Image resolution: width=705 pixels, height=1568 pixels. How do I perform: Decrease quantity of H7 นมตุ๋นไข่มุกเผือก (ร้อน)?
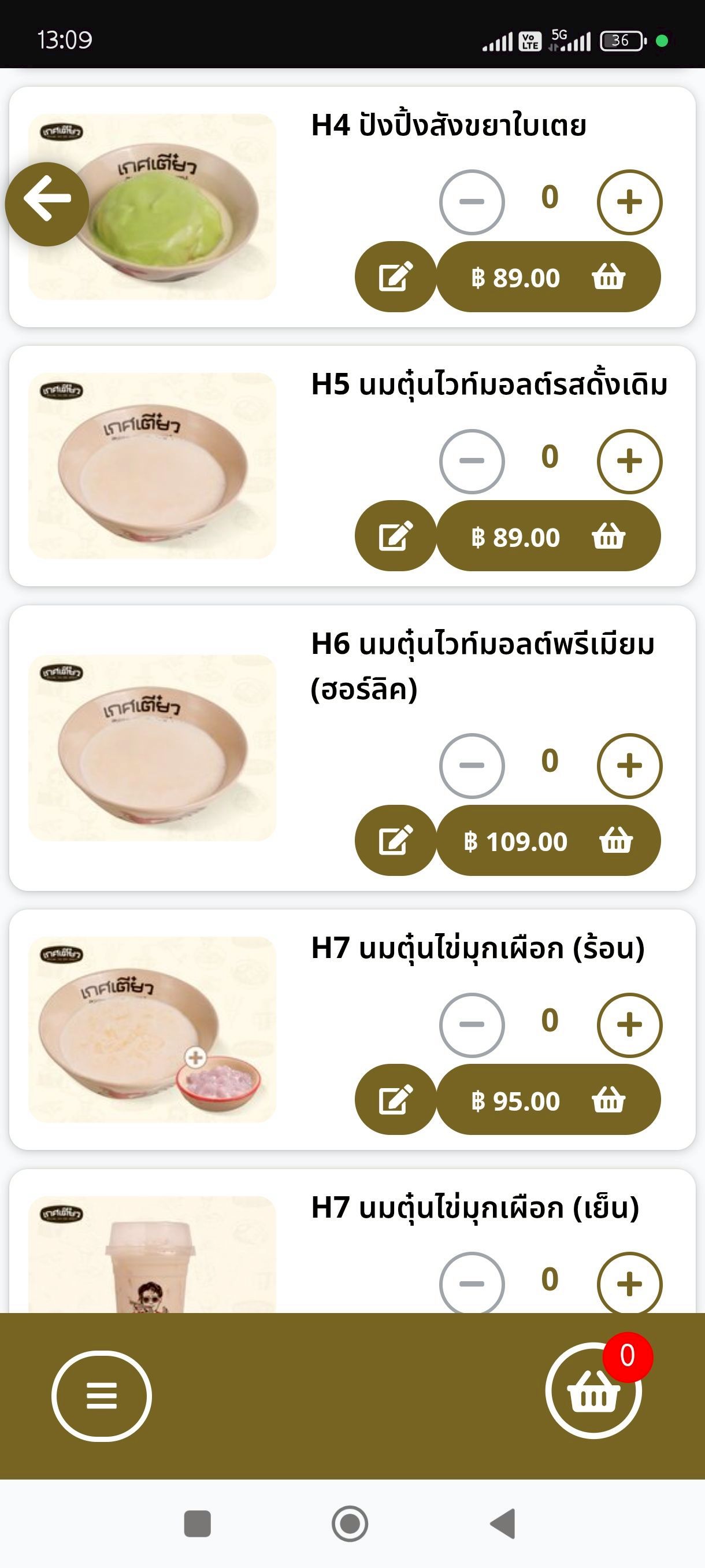pos(472,1025)
